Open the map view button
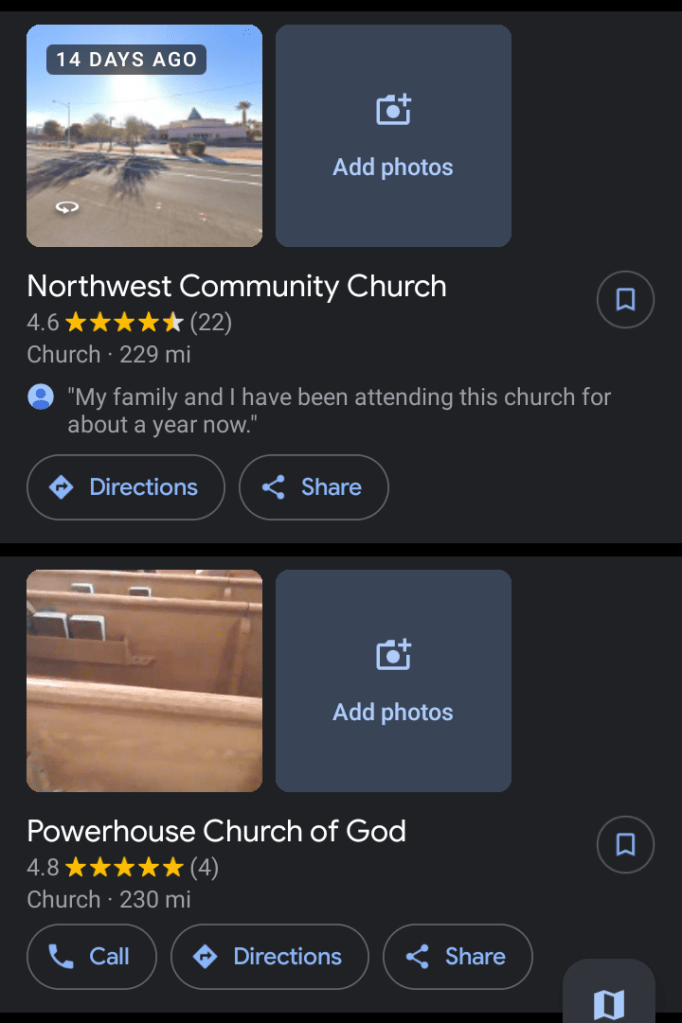Viewport: 682px width, 1023px height. pyautogui.click(x=609, y=1001)
